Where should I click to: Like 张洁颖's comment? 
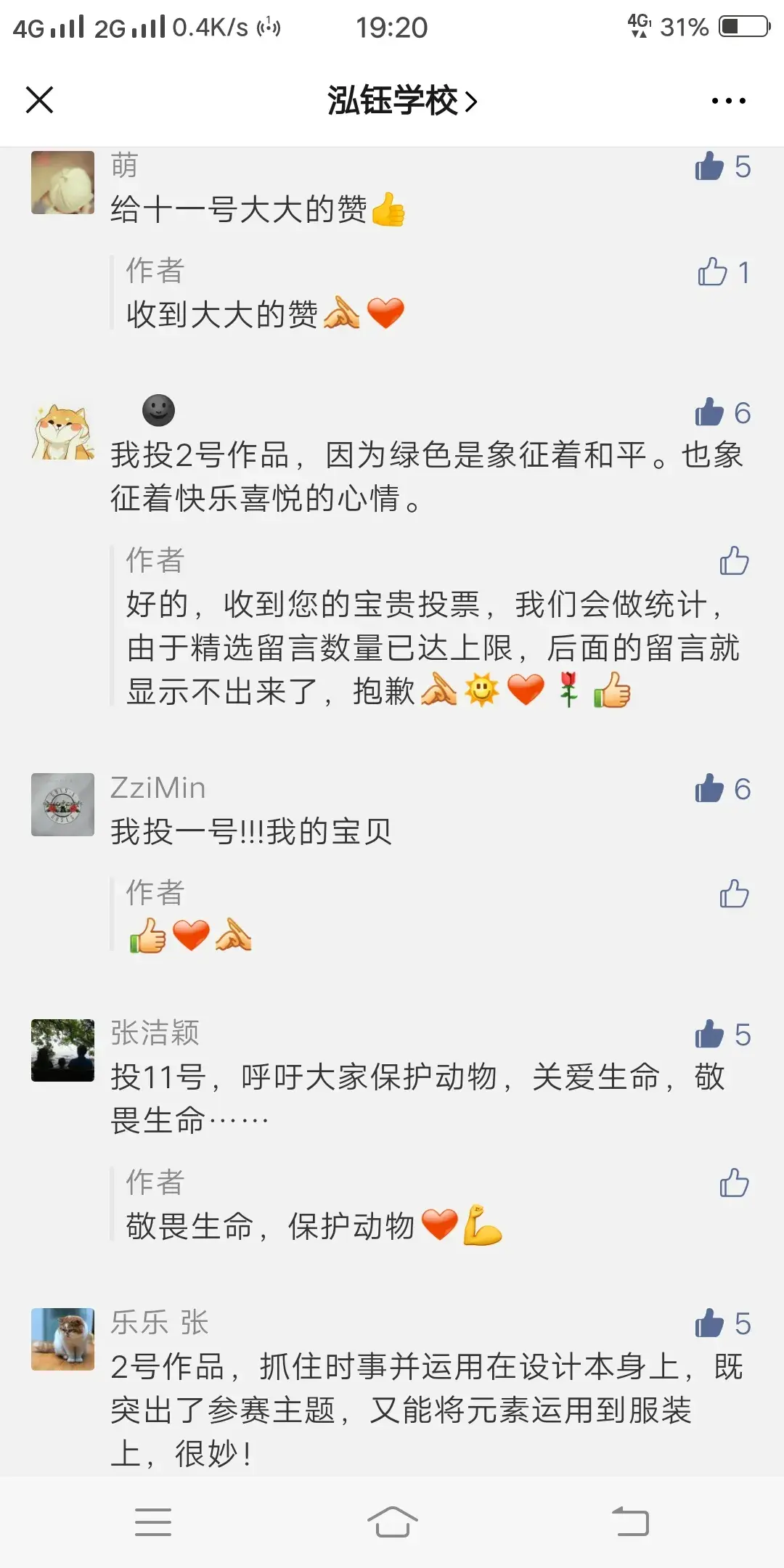tap(710, 1034)
